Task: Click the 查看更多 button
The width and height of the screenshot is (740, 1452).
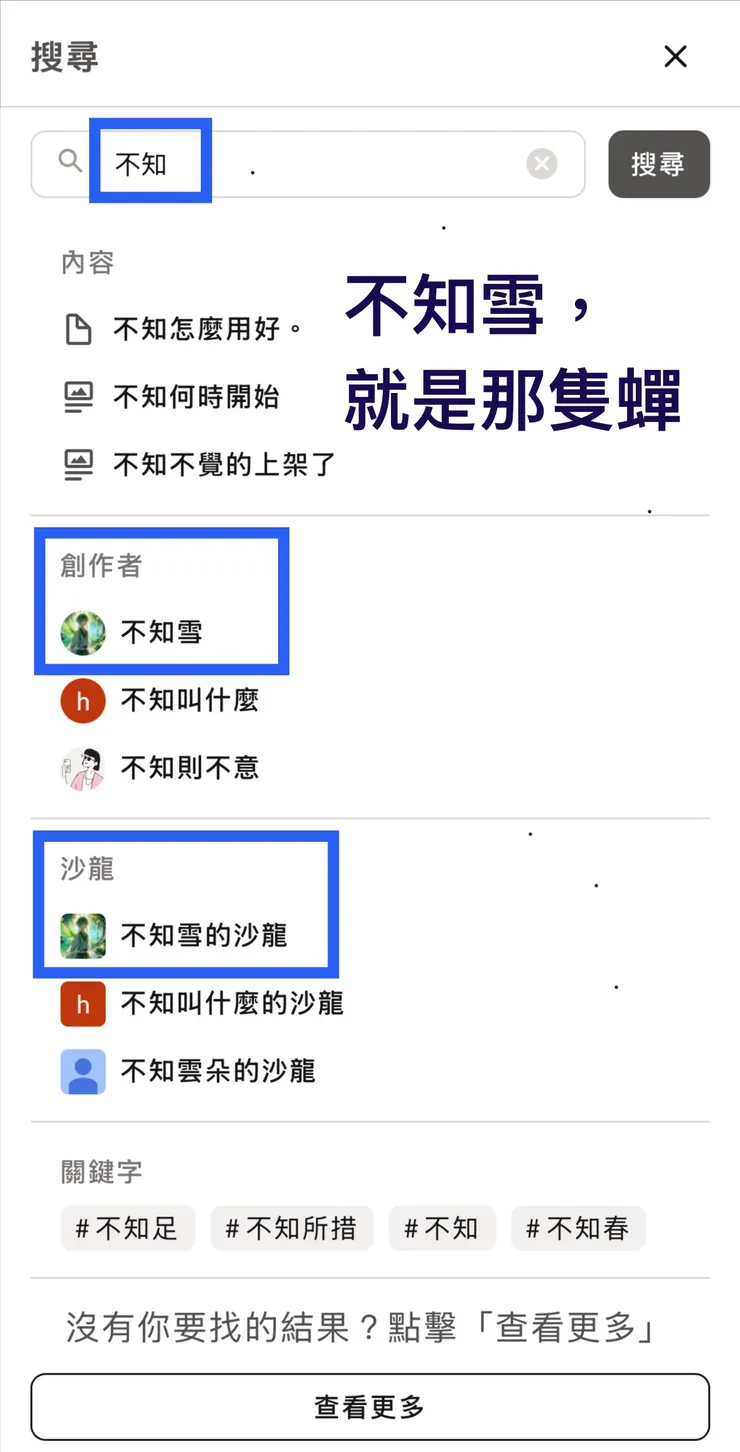Action: [370, 1406]
